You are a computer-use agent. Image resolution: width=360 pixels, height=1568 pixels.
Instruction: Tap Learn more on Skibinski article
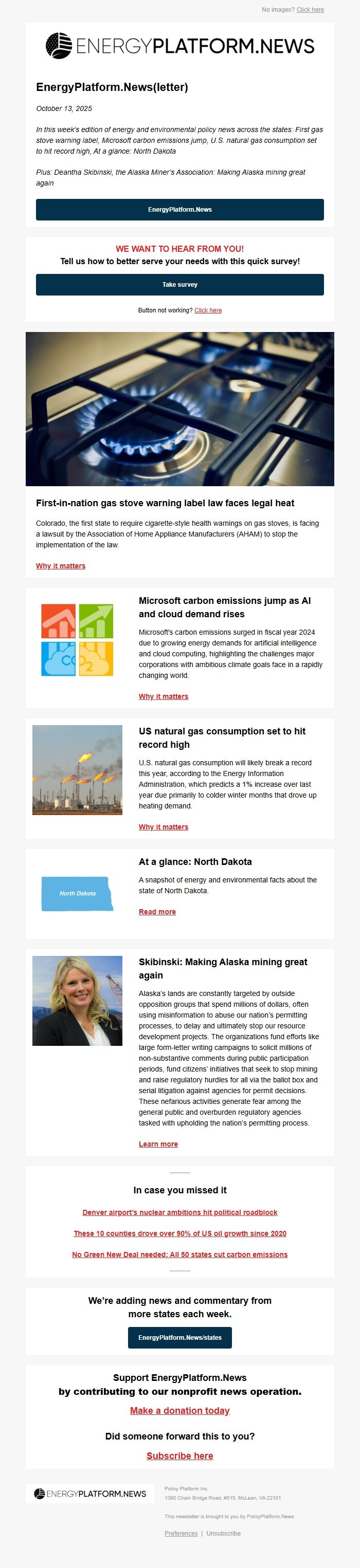158,1145
